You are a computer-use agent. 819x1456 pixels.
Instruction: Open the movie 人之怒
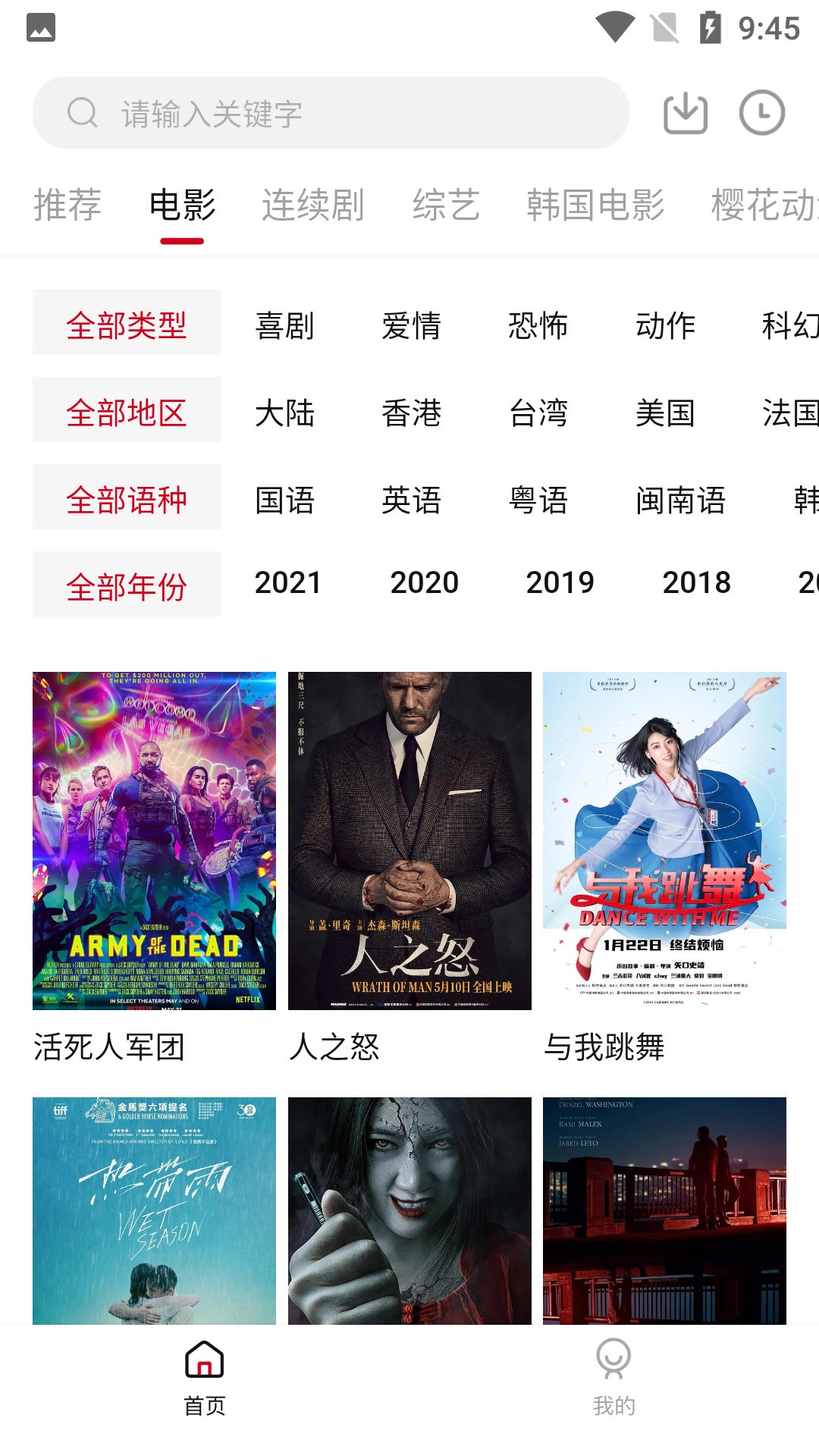409,838
